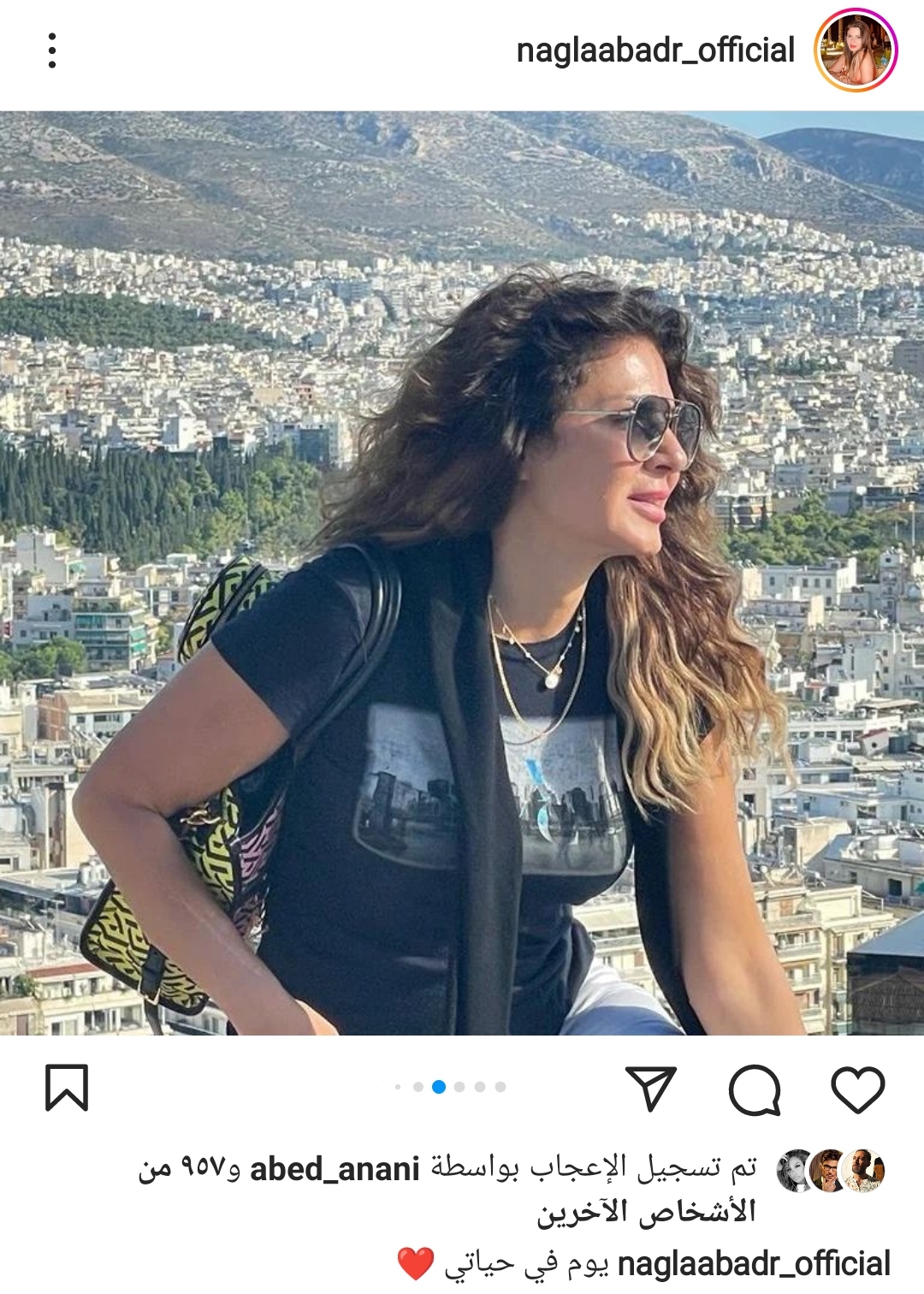Image resolution: width=924 pixels, height=1294 pixels.
Task: Save this post with the bookmark icon
Action: coord(67,1088)
